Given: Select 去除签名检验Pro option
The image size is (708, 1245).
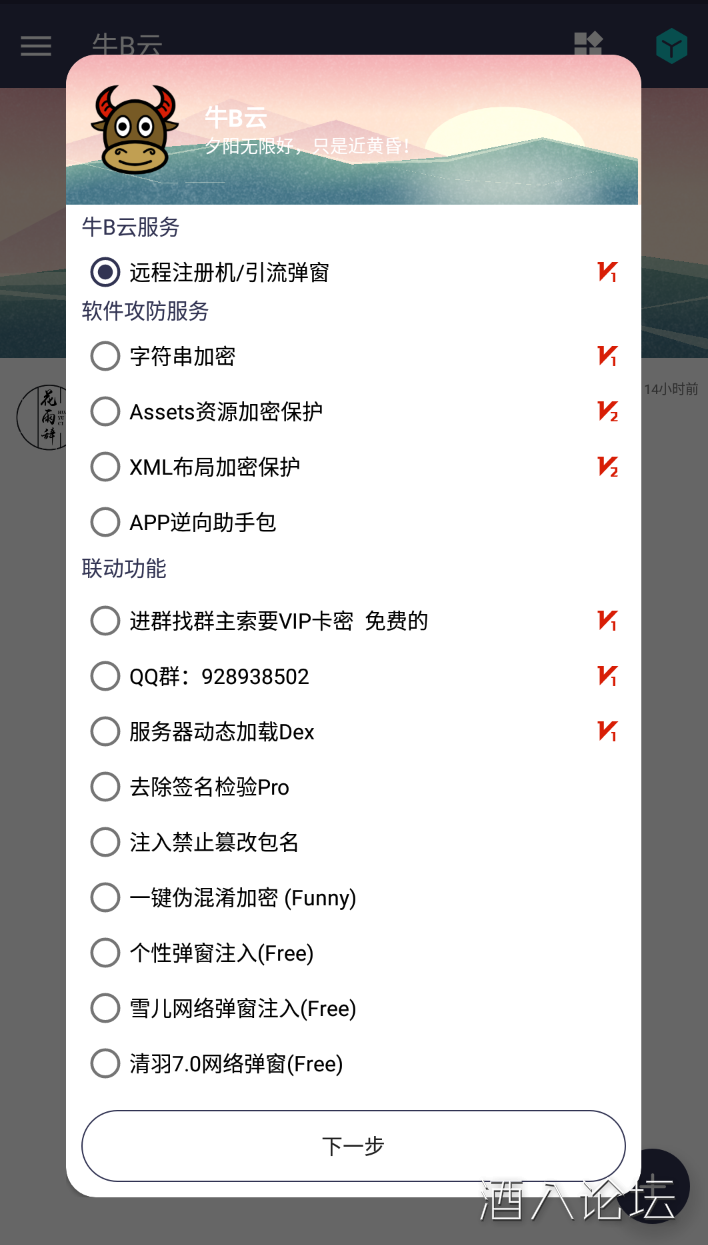Looking at the screenshot, I should pos(105,787).
